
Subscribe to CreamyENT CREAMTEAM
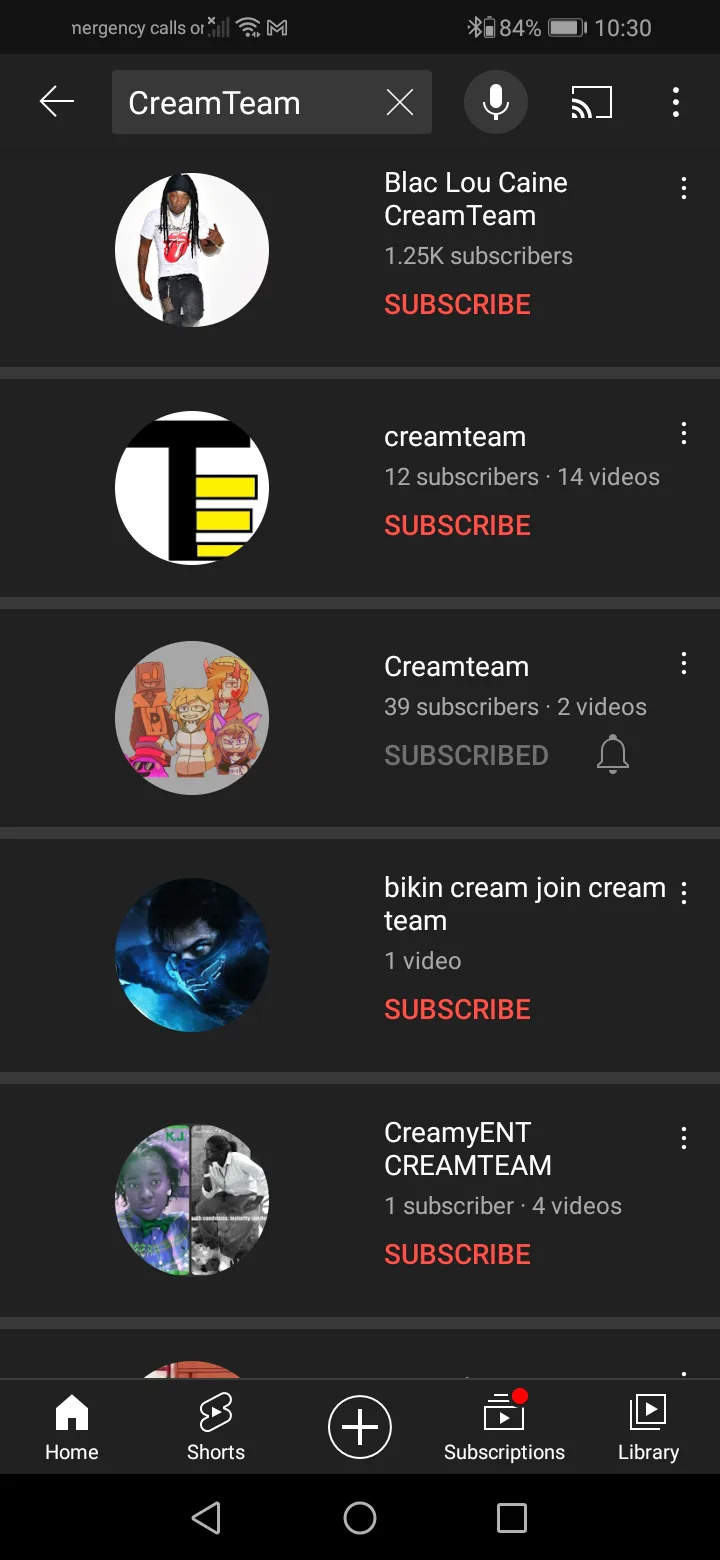coord(457,1254)
